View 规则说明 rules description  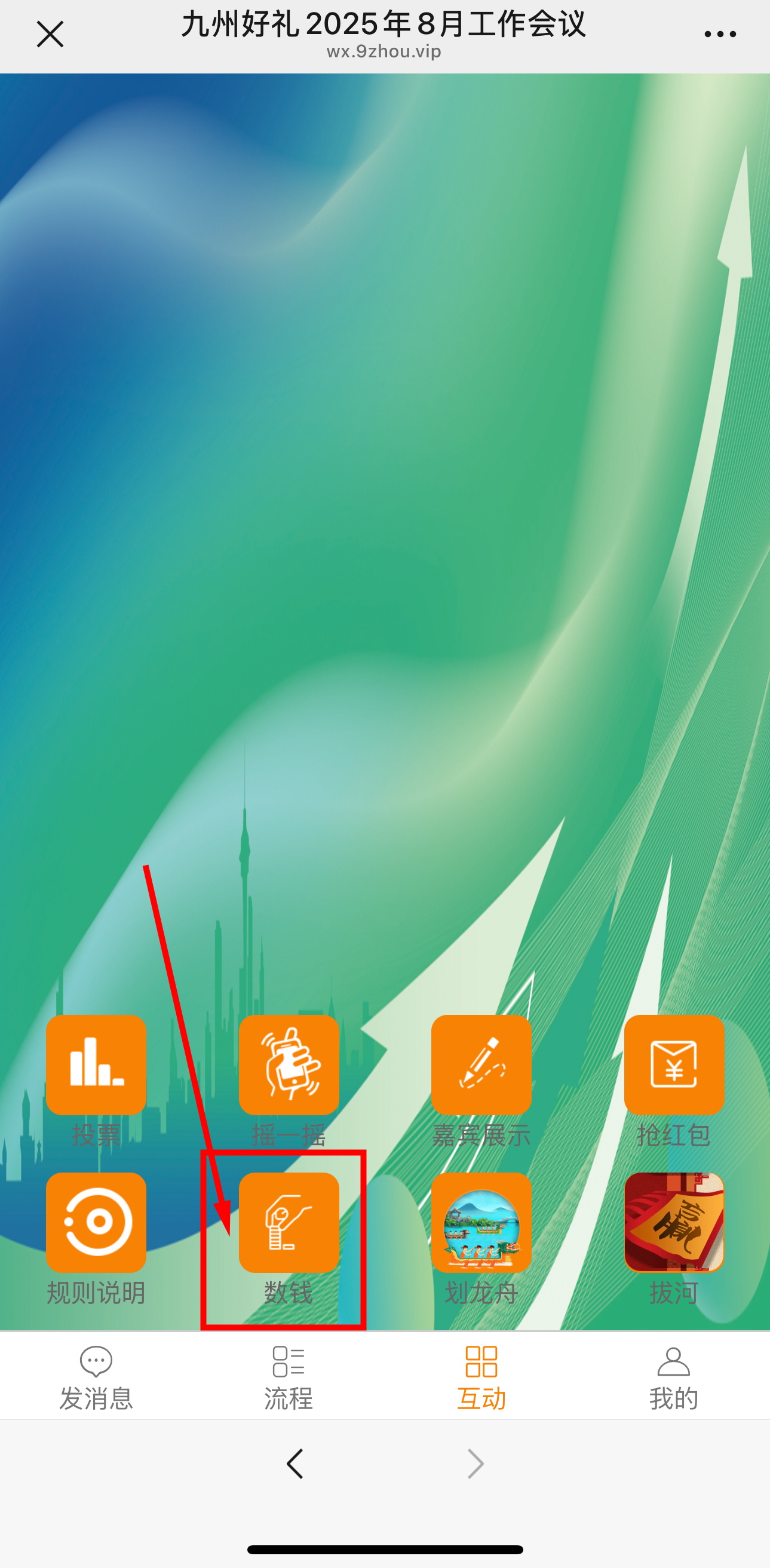coord(96,1222)
